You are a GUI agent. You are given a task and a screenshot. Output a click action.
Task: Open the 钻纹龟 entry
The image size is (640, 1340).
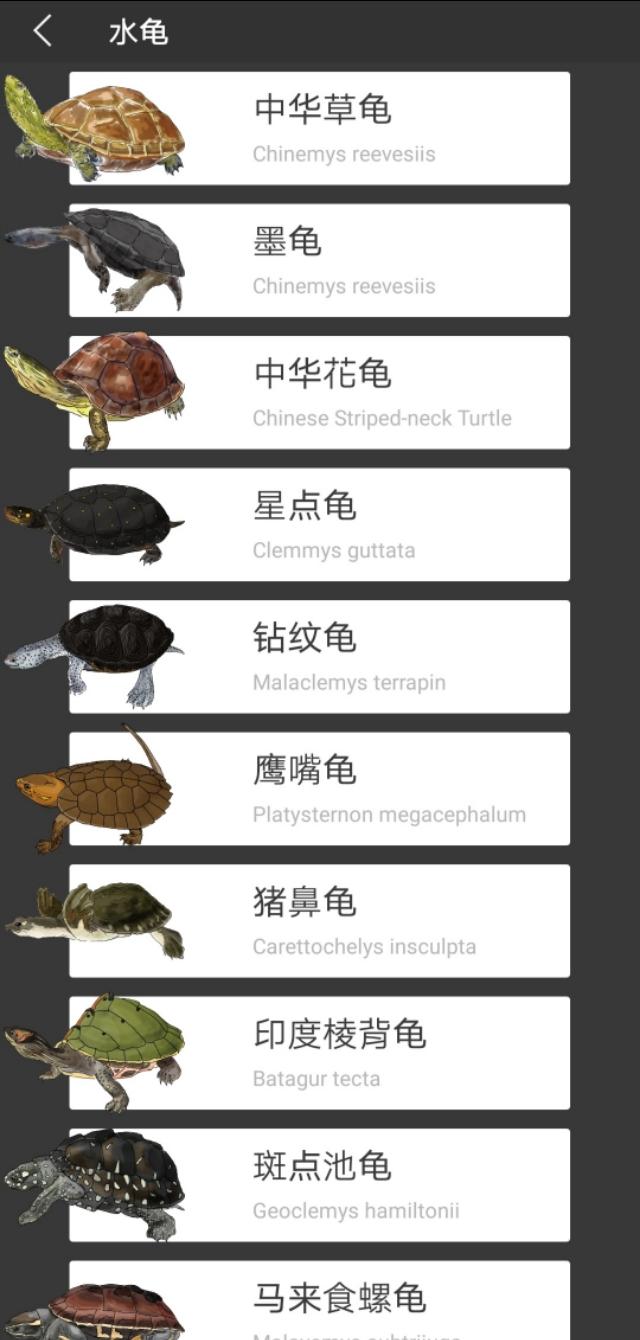[x=320, y=656]
